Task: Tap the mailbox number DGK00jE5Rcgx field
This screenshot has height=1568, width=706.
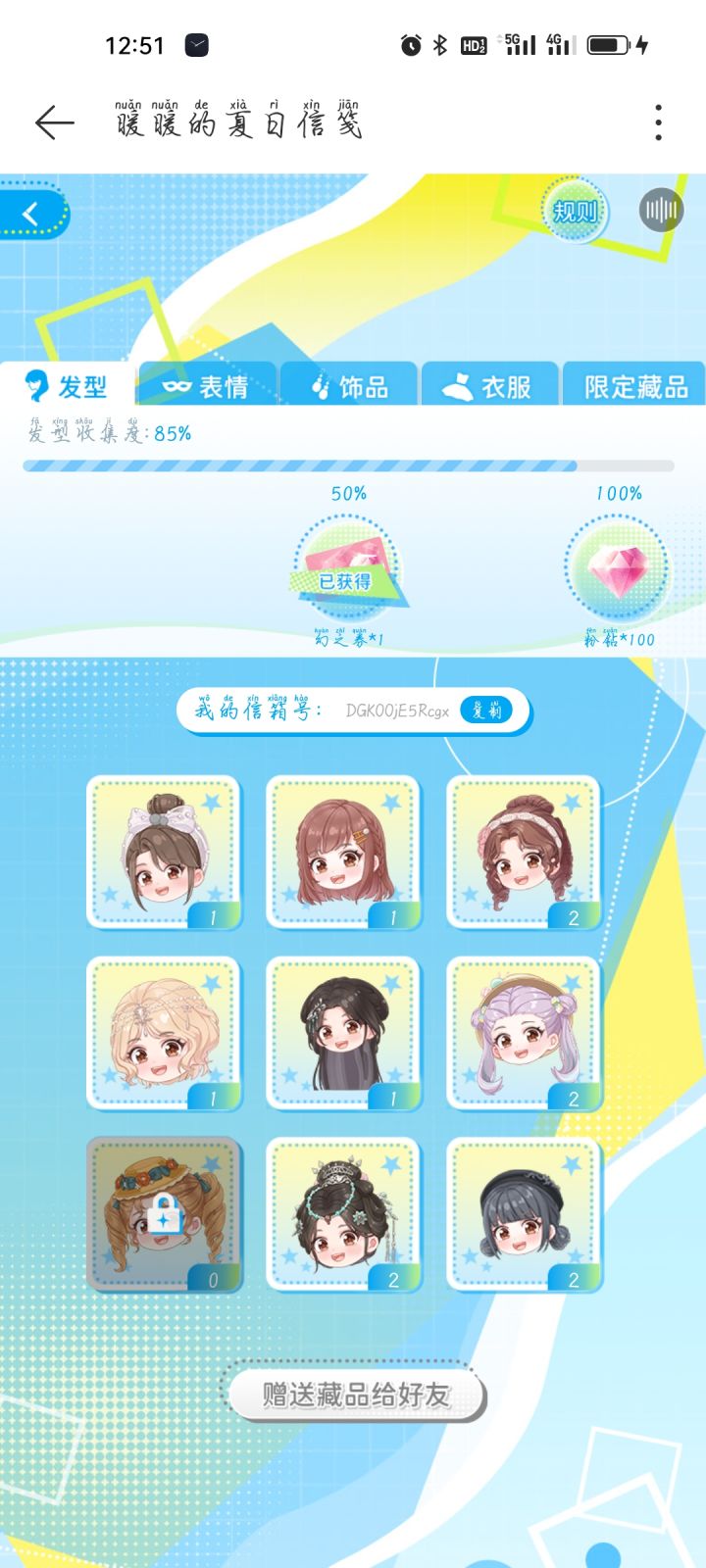Action: point(397,710)
